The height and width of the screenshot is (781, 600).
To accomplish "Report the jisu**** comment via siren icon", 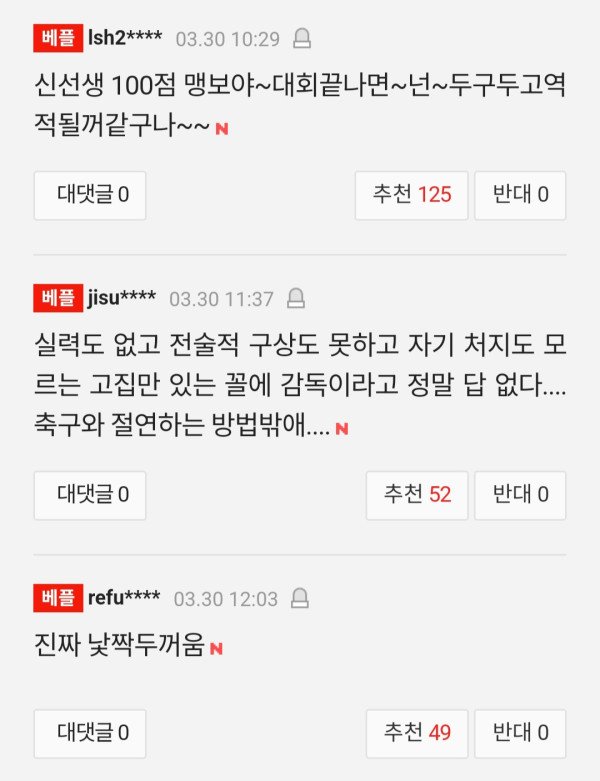I will (295, 298).
